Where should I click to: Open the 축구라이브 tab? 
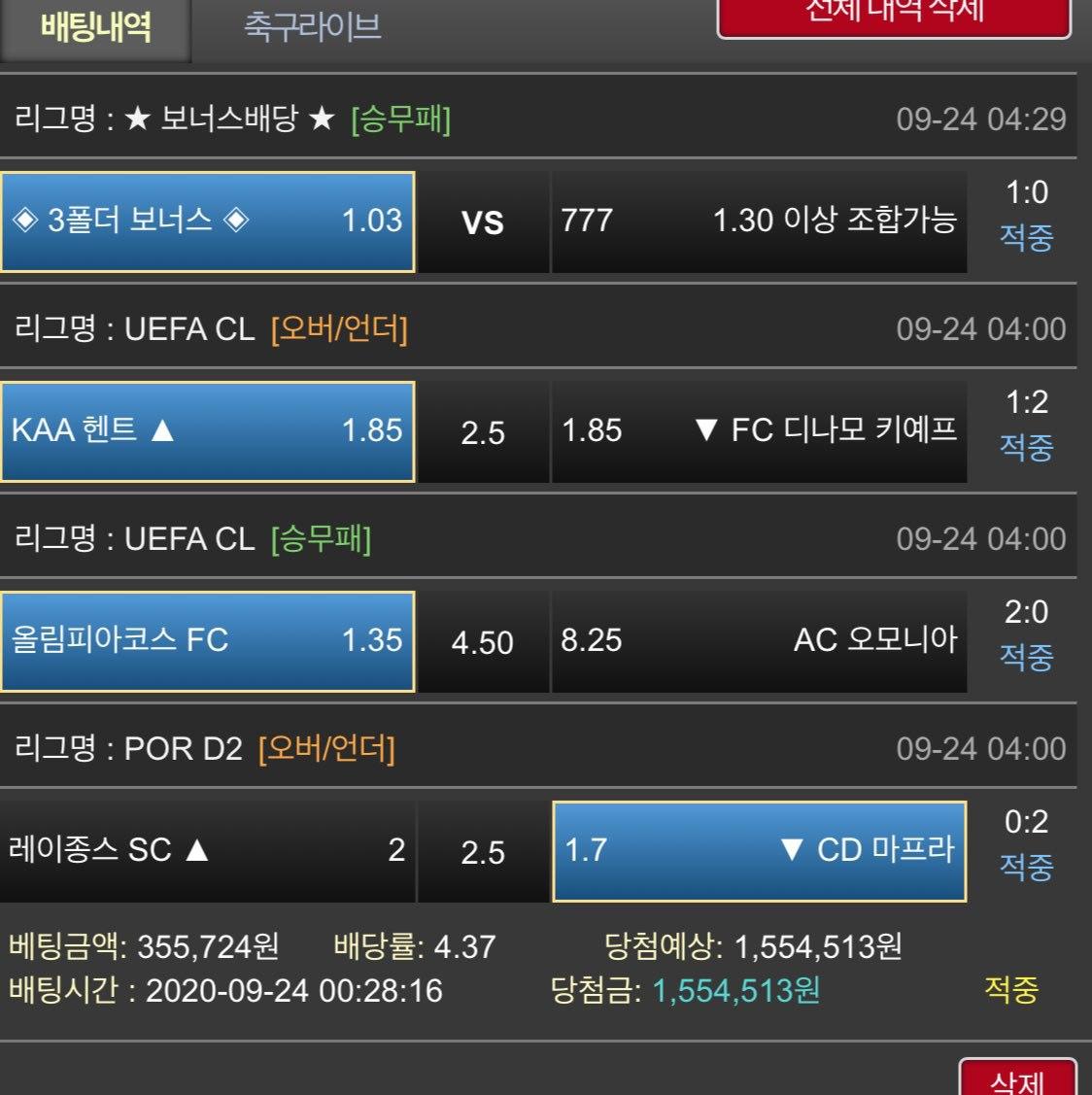click(312, 27)
